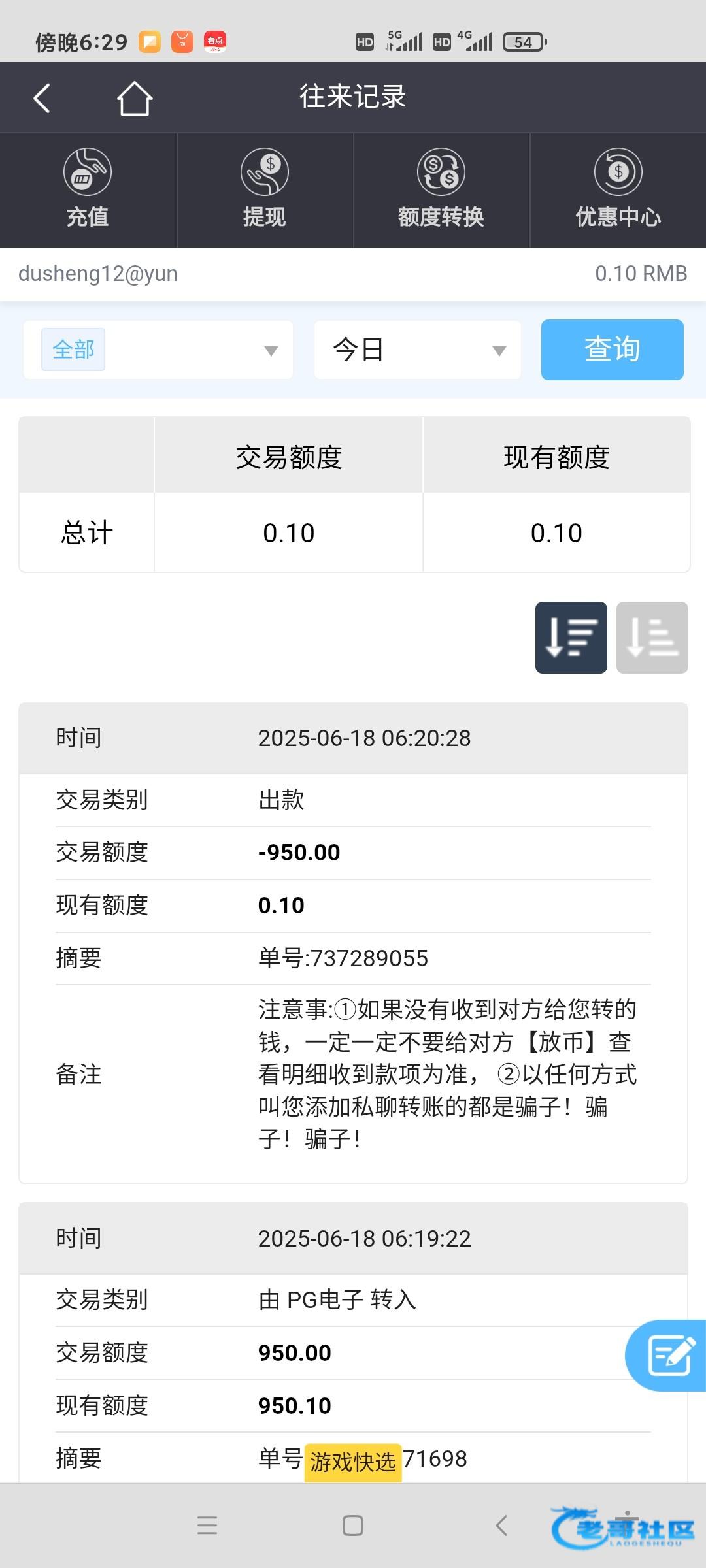Image resolution: width=706 pixels, height=1568 pixels.
Task: Select the grey ascending sort button
Action: point(652,638)
